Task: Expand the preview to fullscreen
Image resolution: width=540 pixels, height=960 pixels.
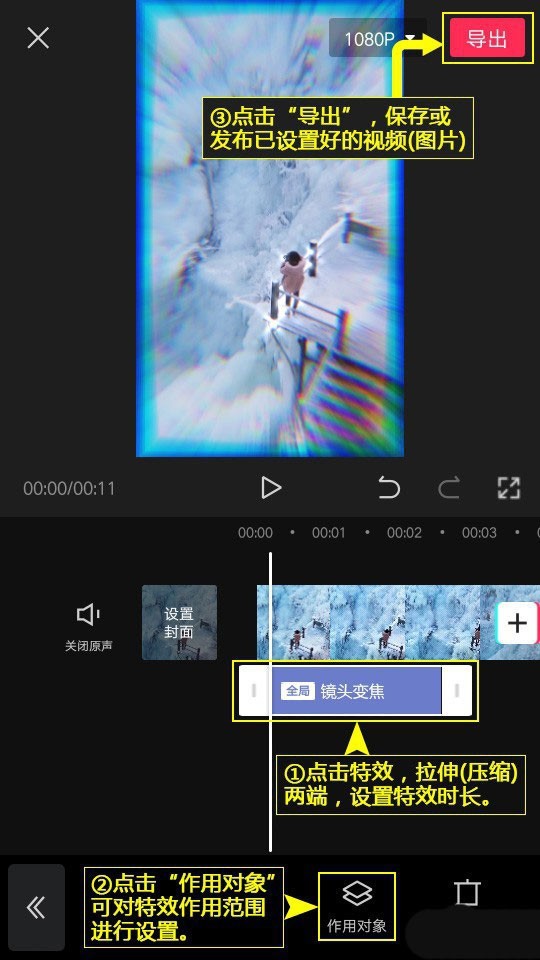Action: (509, 488)
